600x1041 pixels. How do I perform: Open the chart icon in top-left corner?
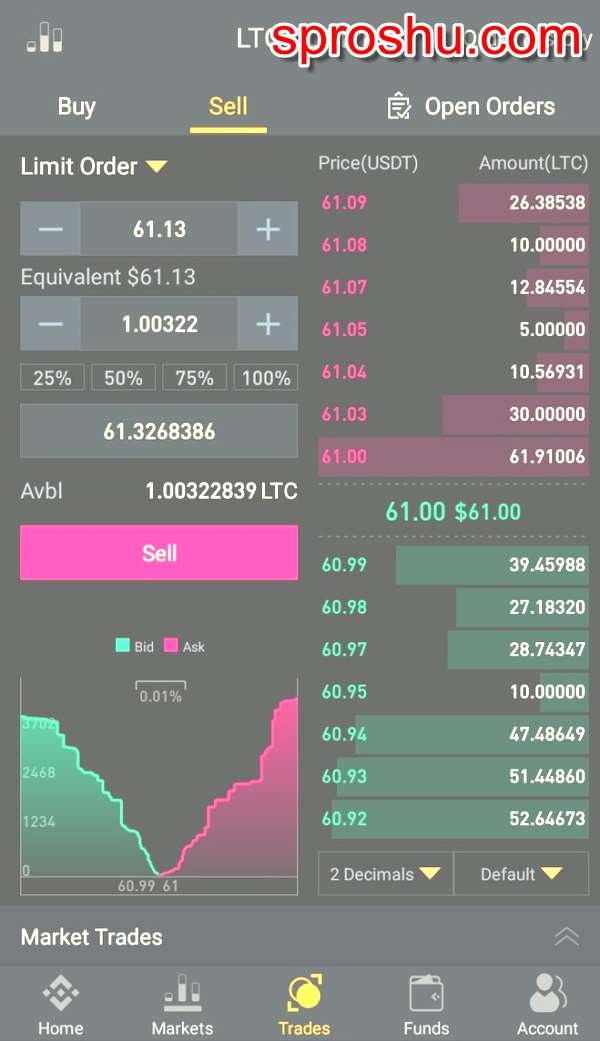[x=44, y=37]
